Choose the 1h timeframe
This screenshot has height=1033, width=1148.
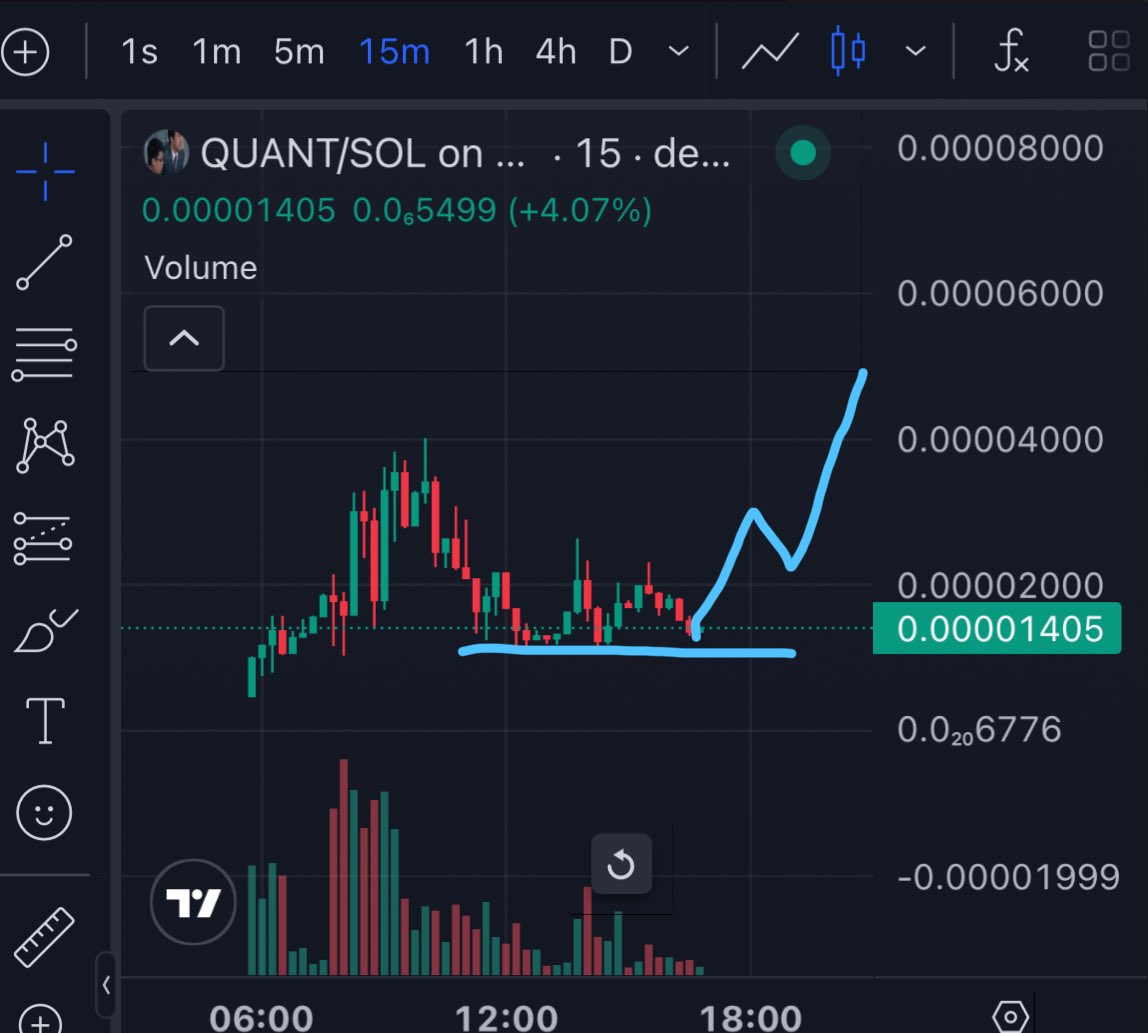coord(483,51)
